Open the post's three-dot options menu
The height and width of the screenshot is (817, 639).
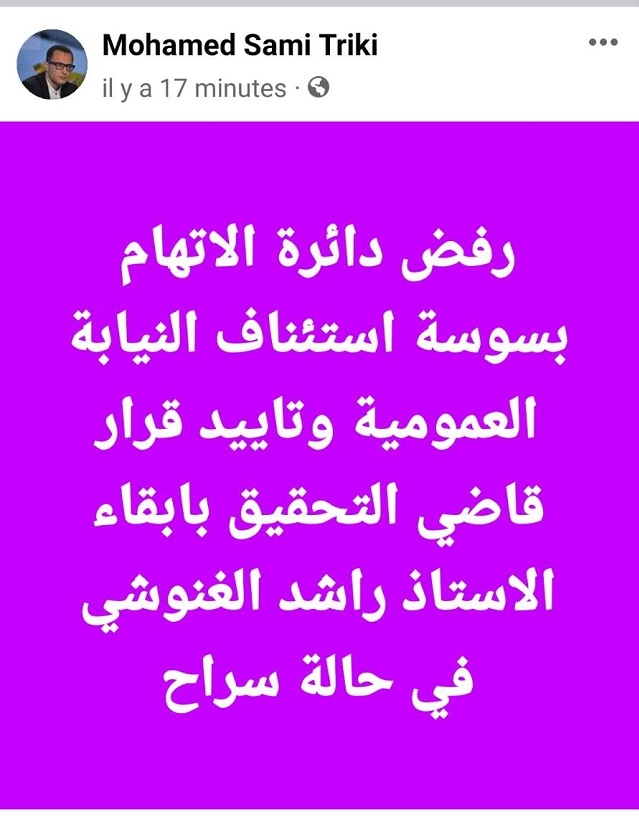(604, 43)
